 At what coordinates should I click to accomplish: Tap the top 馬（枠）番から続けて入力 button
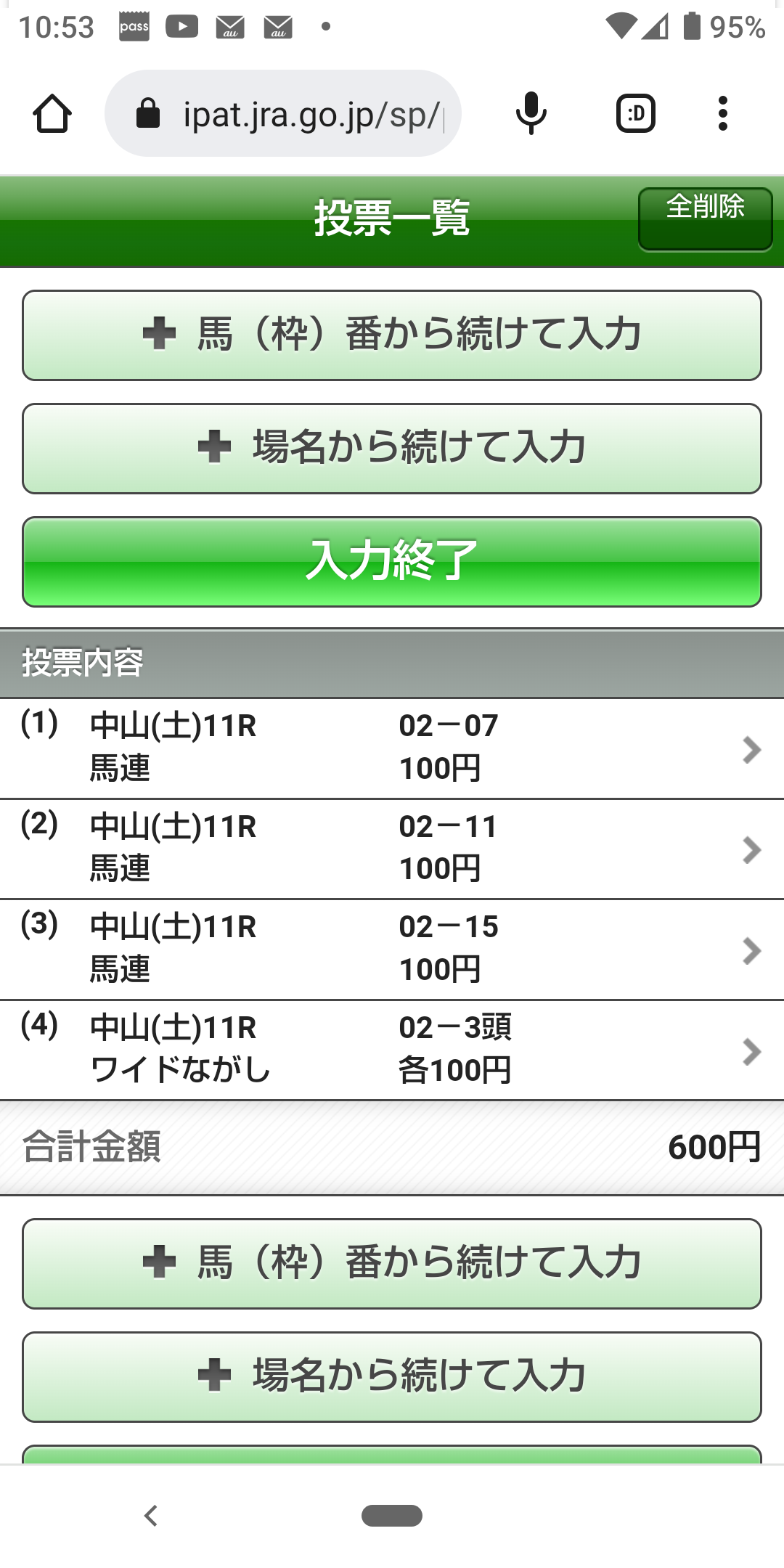392,335
